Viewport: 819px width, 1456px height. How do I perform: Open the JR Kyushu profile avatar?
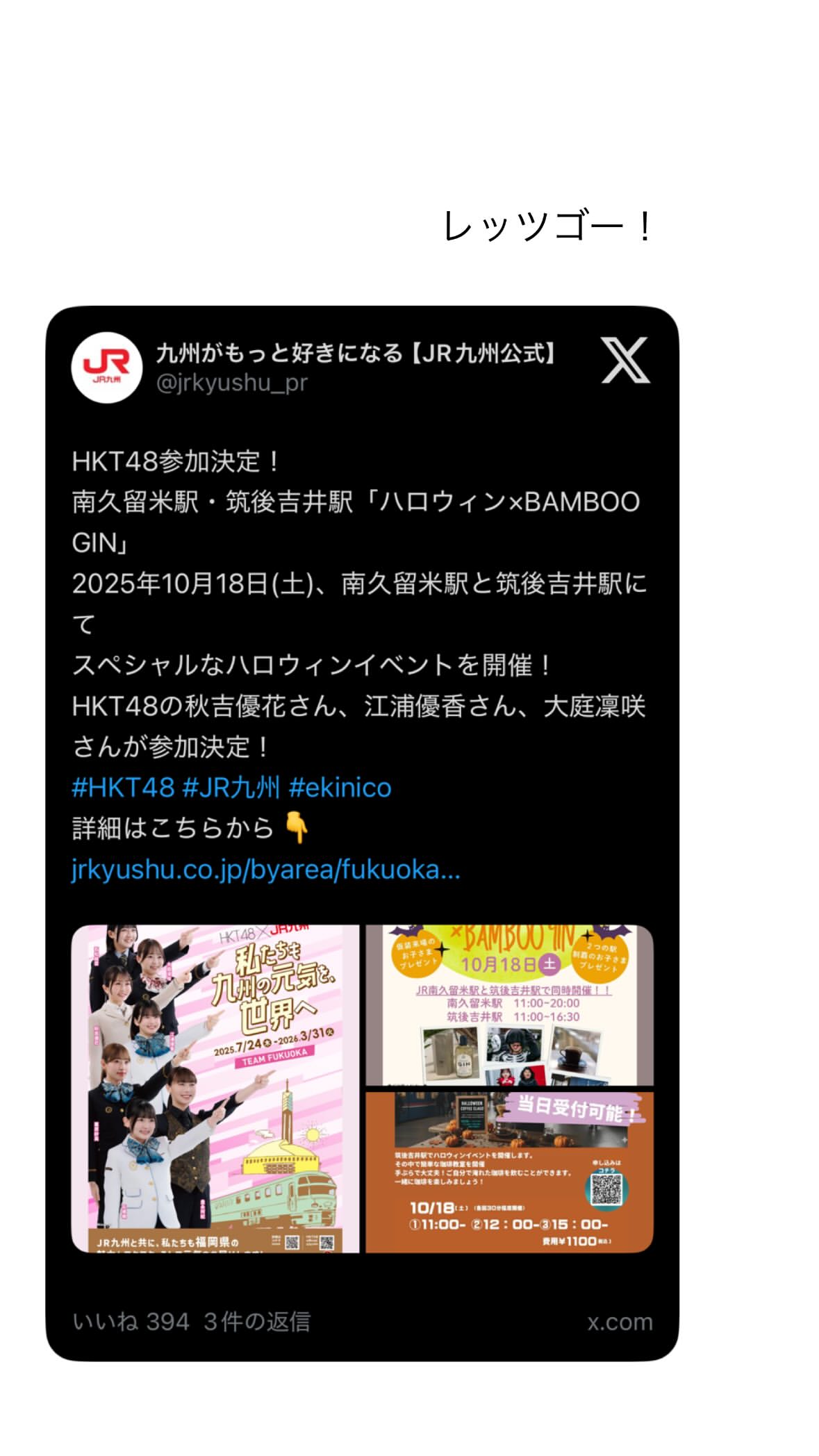[x=106, y=368]
